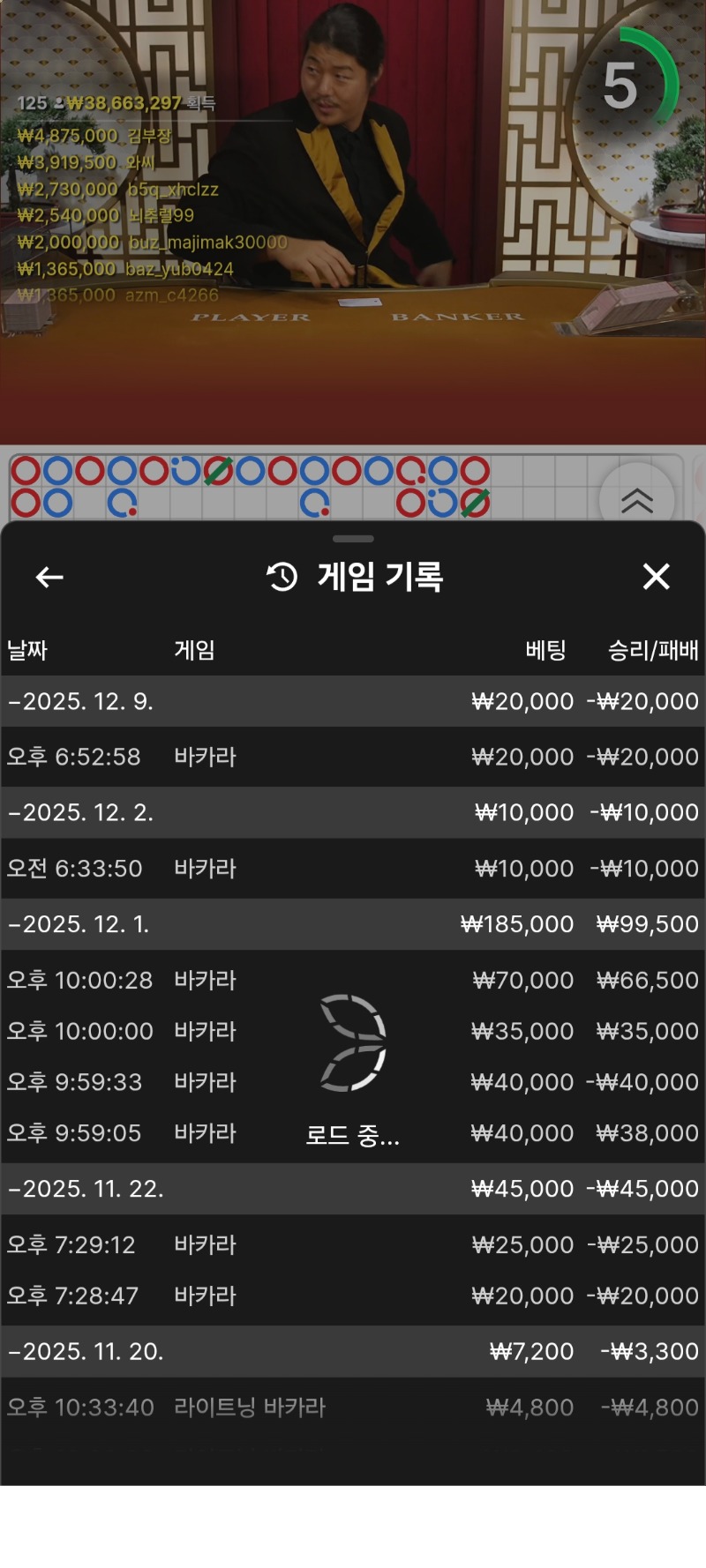The width and height of the screenshot is (706, 1568).
Task: Expand the –2025. 12. 1. date section
Action: (353, 924)
